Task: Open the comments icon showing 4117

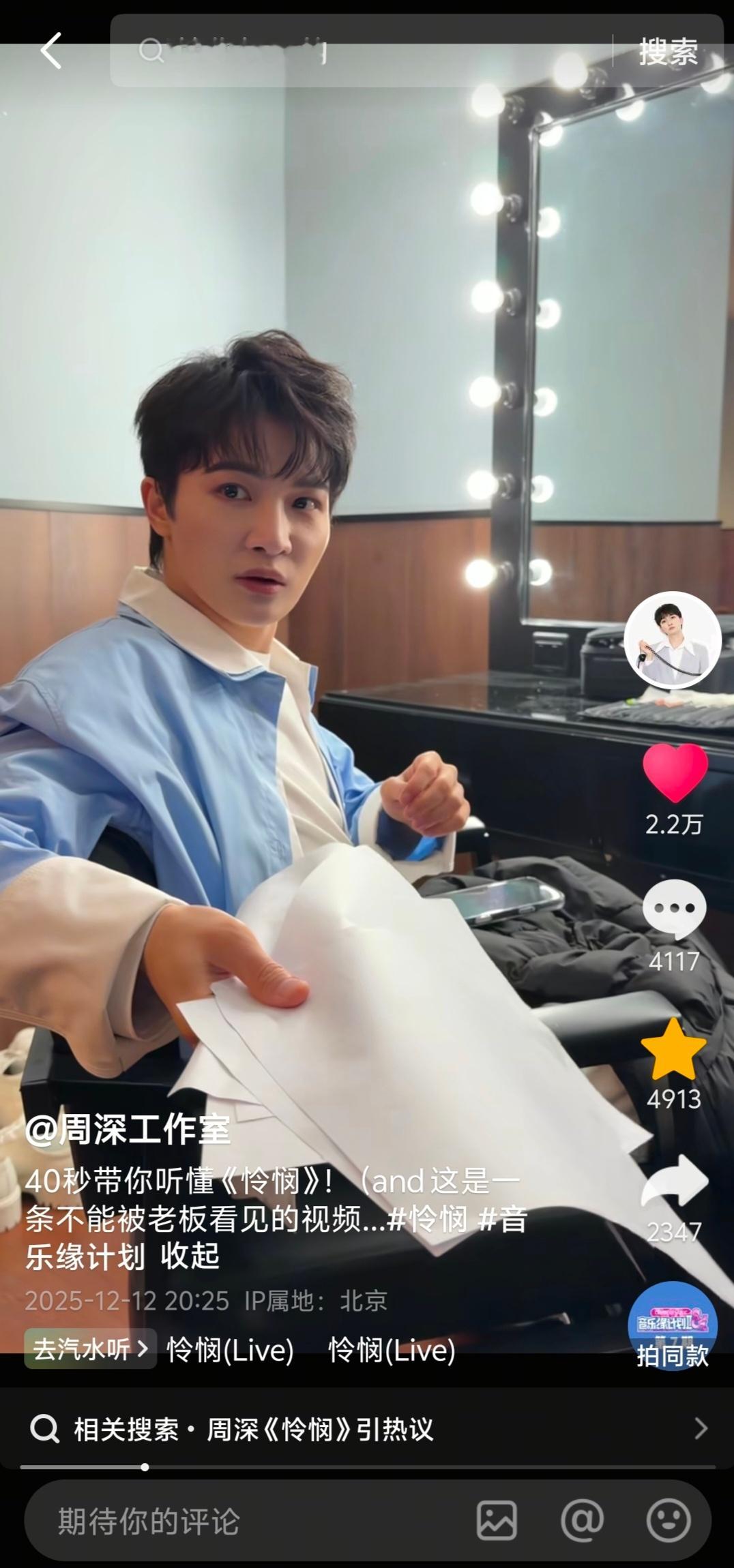Action: [x=674, y=907]
